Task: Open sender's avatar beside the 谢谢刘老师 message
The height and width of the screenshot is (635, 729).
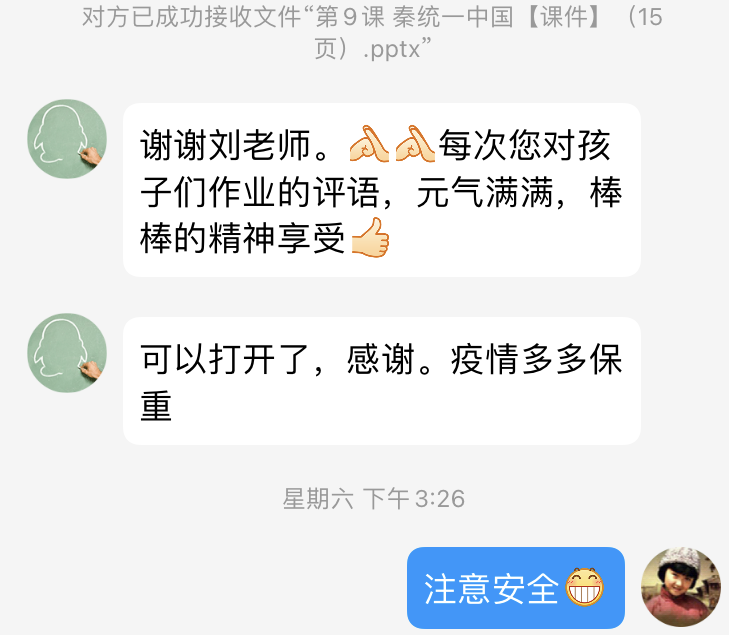Action: [x=67, y=139]
